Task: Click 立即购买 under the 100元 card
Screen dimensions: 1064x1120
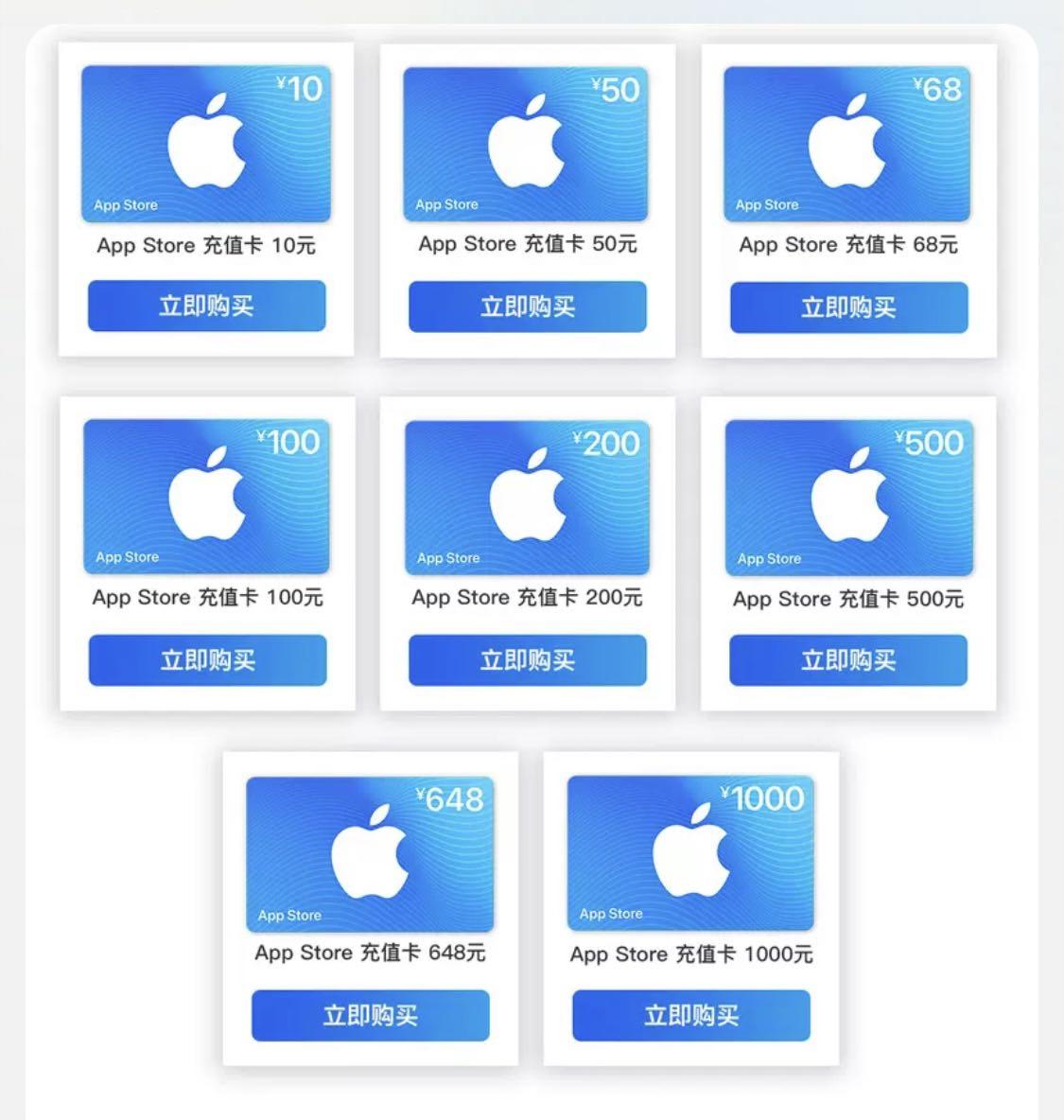Action: click(206, 659)
